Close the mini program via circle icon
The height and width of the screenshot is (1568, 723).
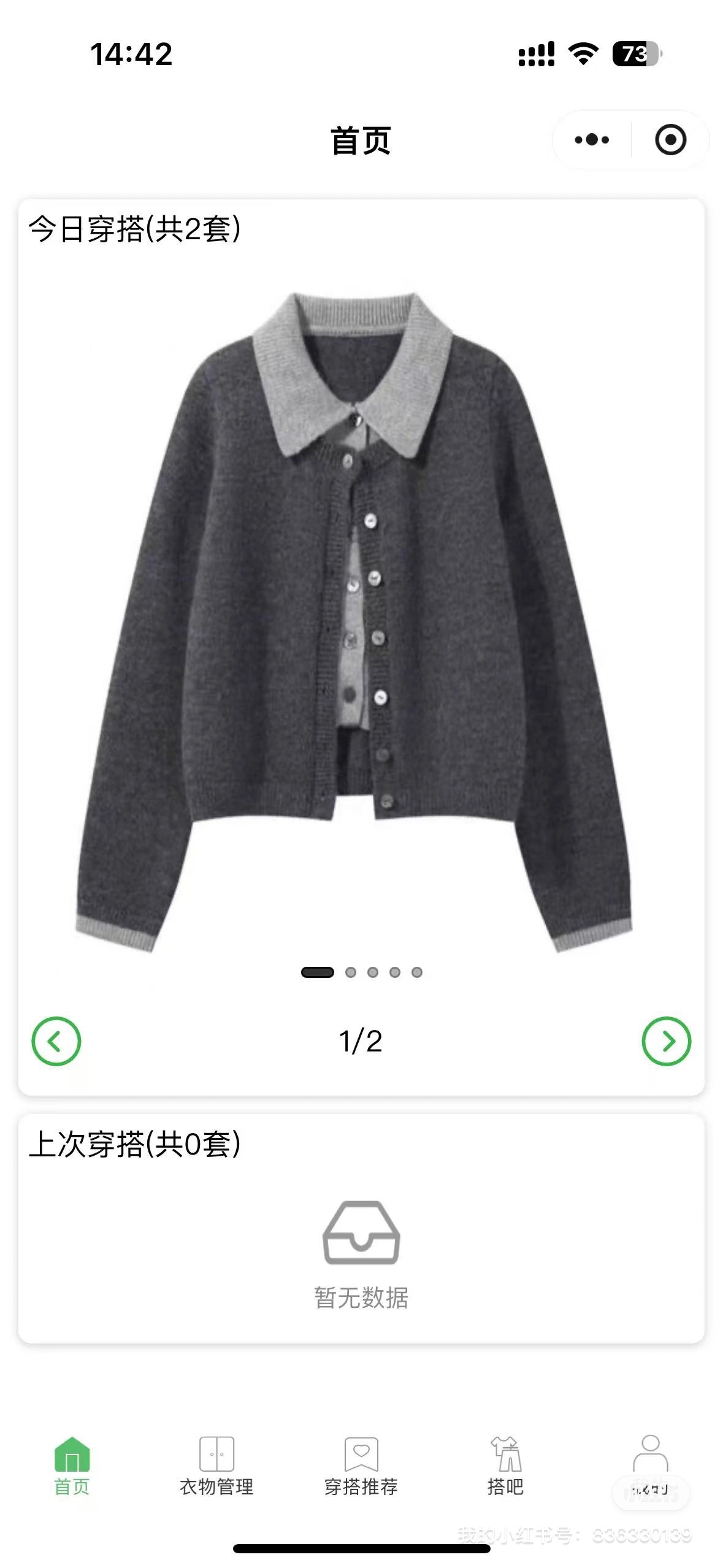pos(670,140)
